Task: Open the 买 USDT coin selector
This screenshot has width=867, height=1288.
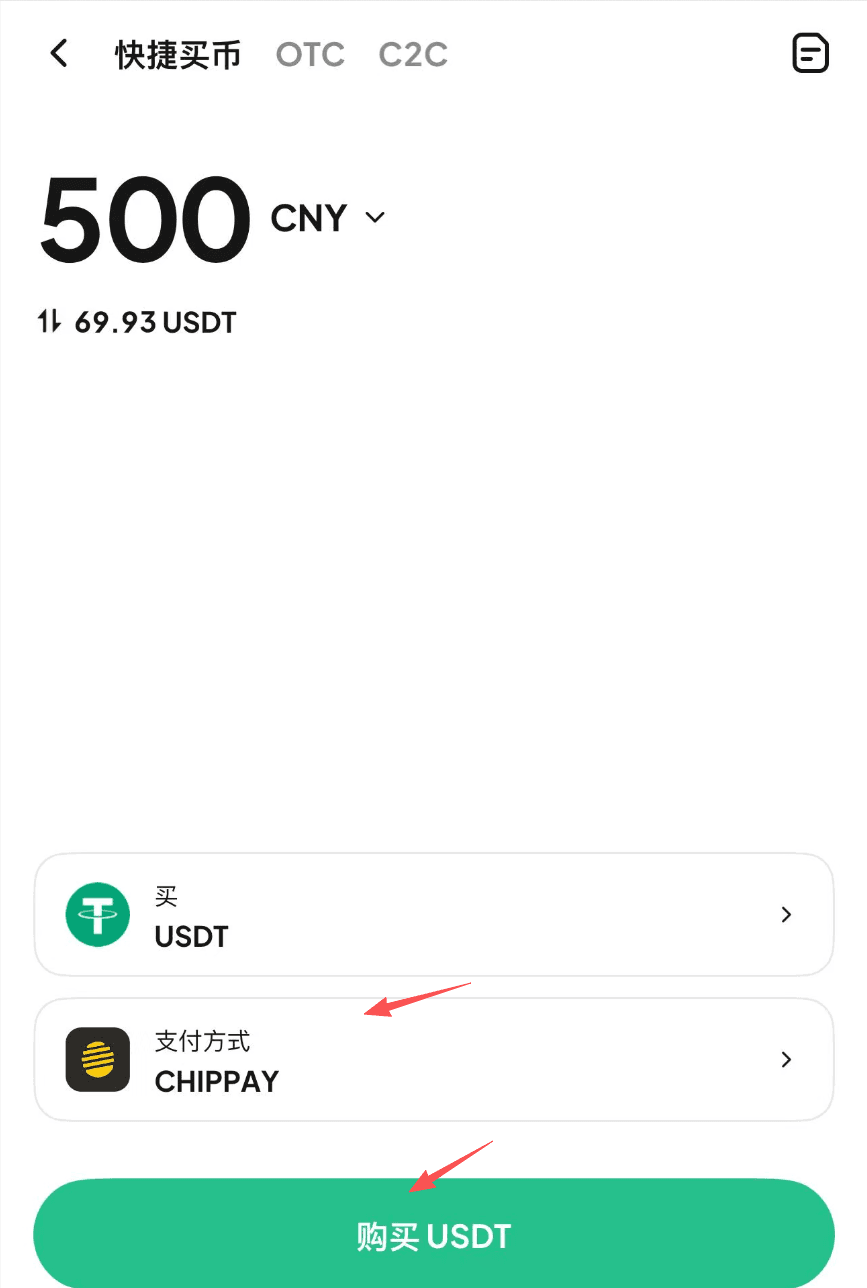Action: click(434, 914)
